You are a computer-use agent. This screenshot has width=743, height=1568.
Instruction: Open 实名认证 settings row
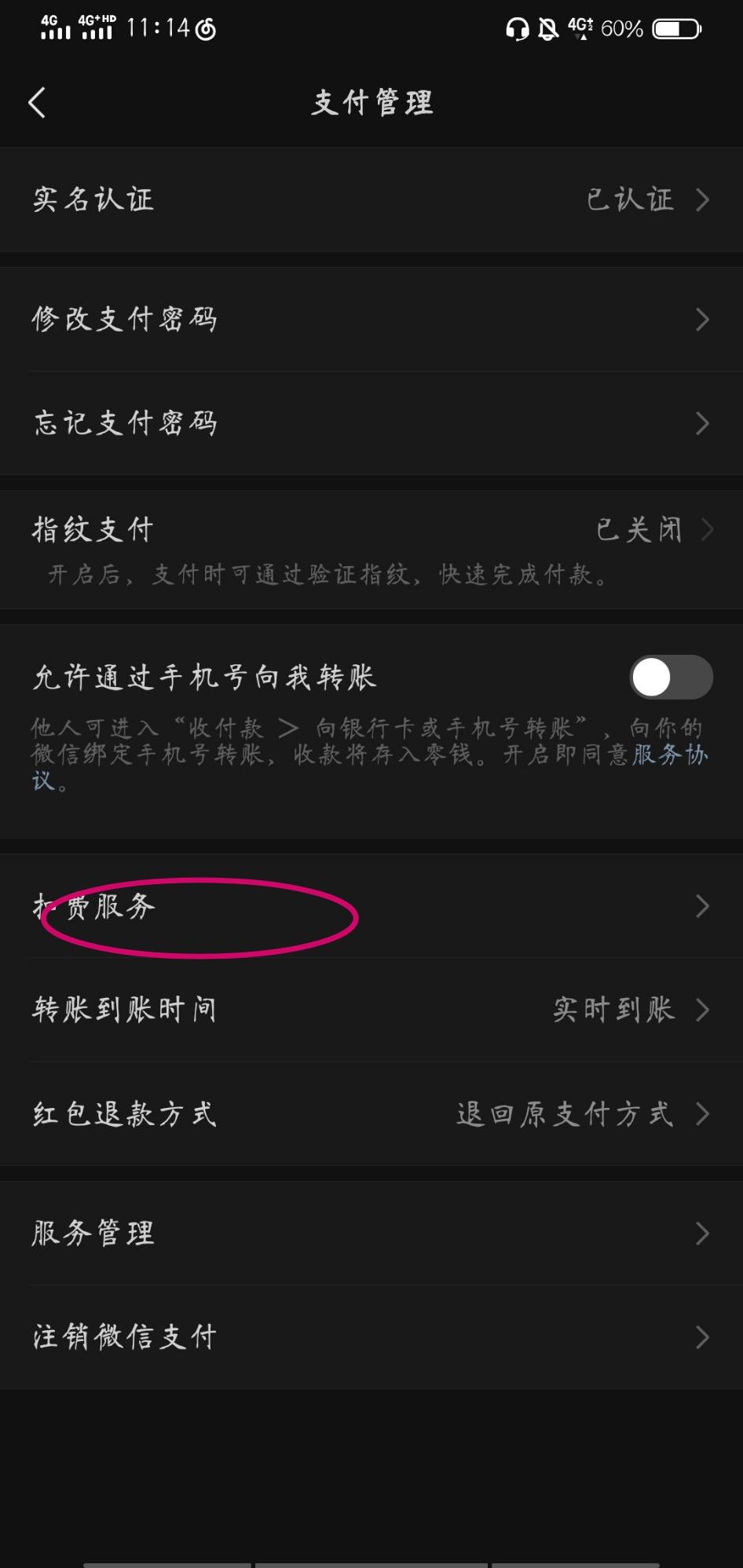(x=371, y=199)
